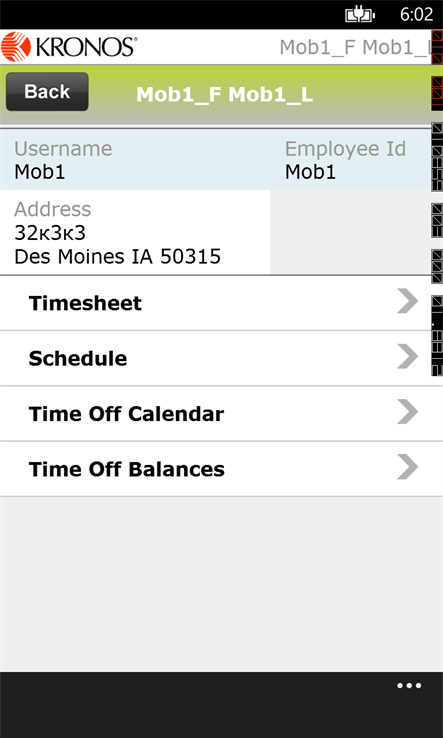This screenshot has height=738, width=443.
Task: View Time Off Balances
Action: tap(221, 469)
